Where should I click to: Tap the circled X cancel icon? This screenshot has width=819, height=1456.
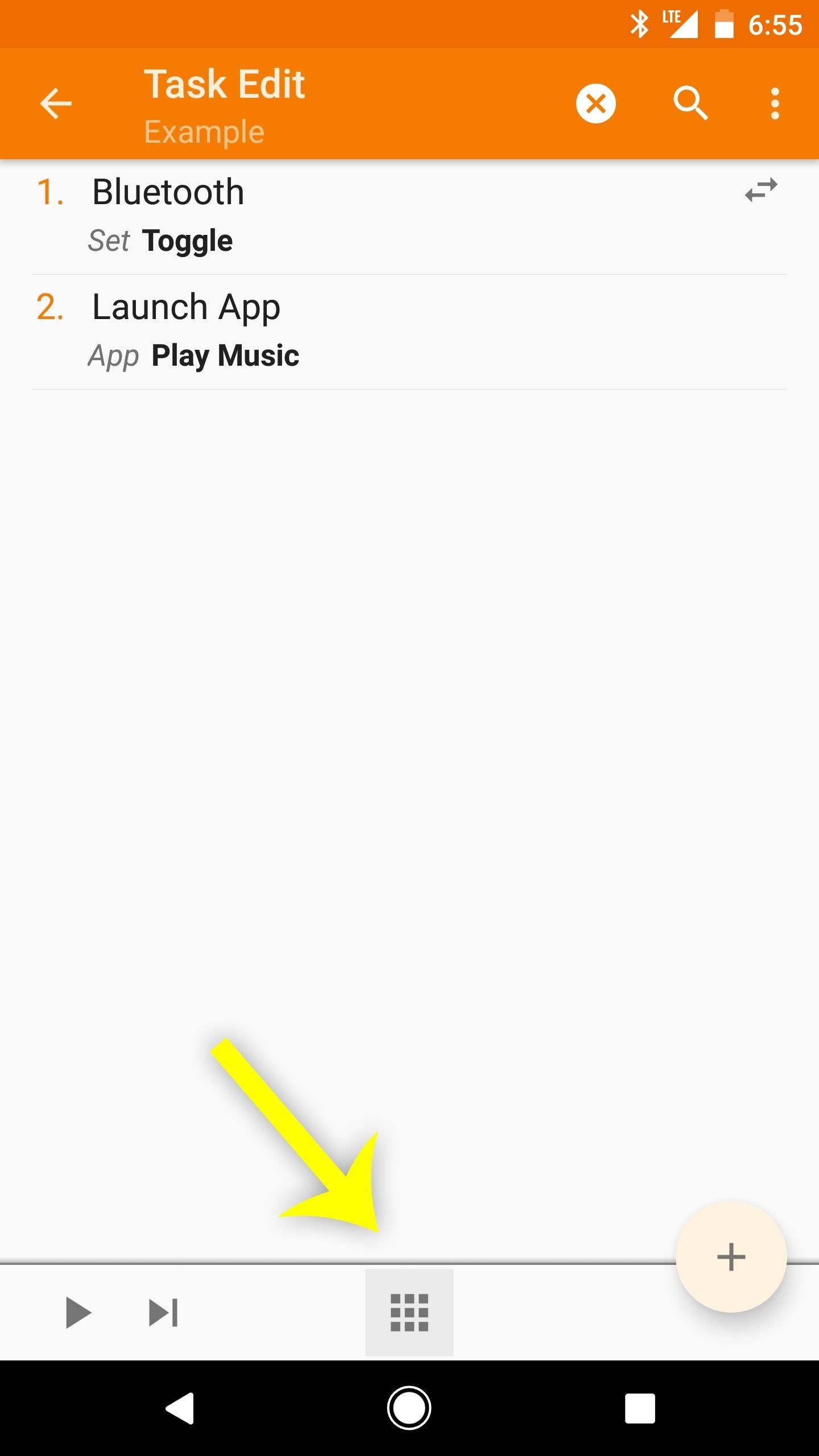pos(595,103)
